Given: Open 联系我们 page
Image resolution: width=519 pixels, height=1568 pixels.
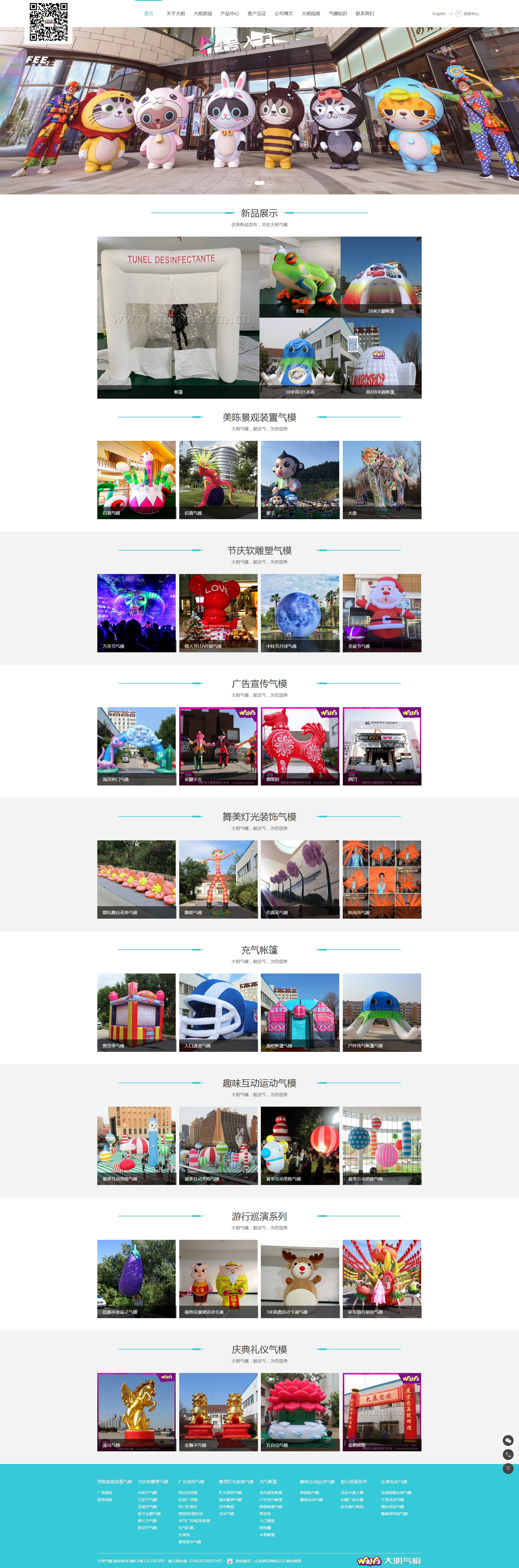Looking at the screenshot, I should click(x=365, y=14).
